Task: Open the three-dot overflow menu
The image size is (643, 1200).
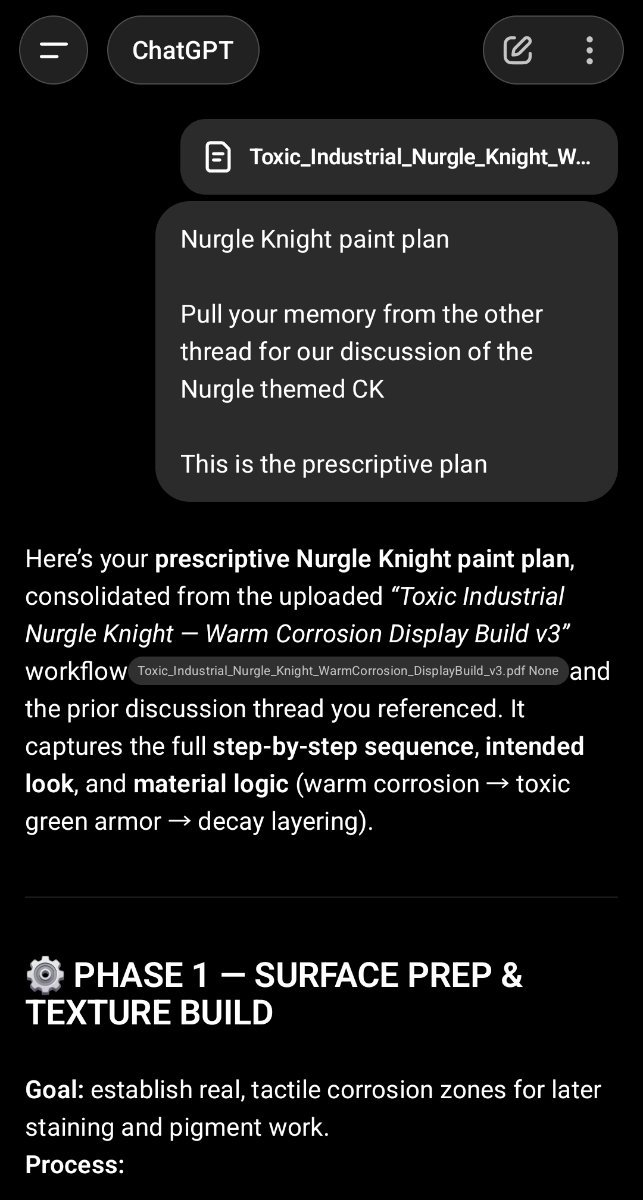Action: pyautogui.click(x=590, y=50)
